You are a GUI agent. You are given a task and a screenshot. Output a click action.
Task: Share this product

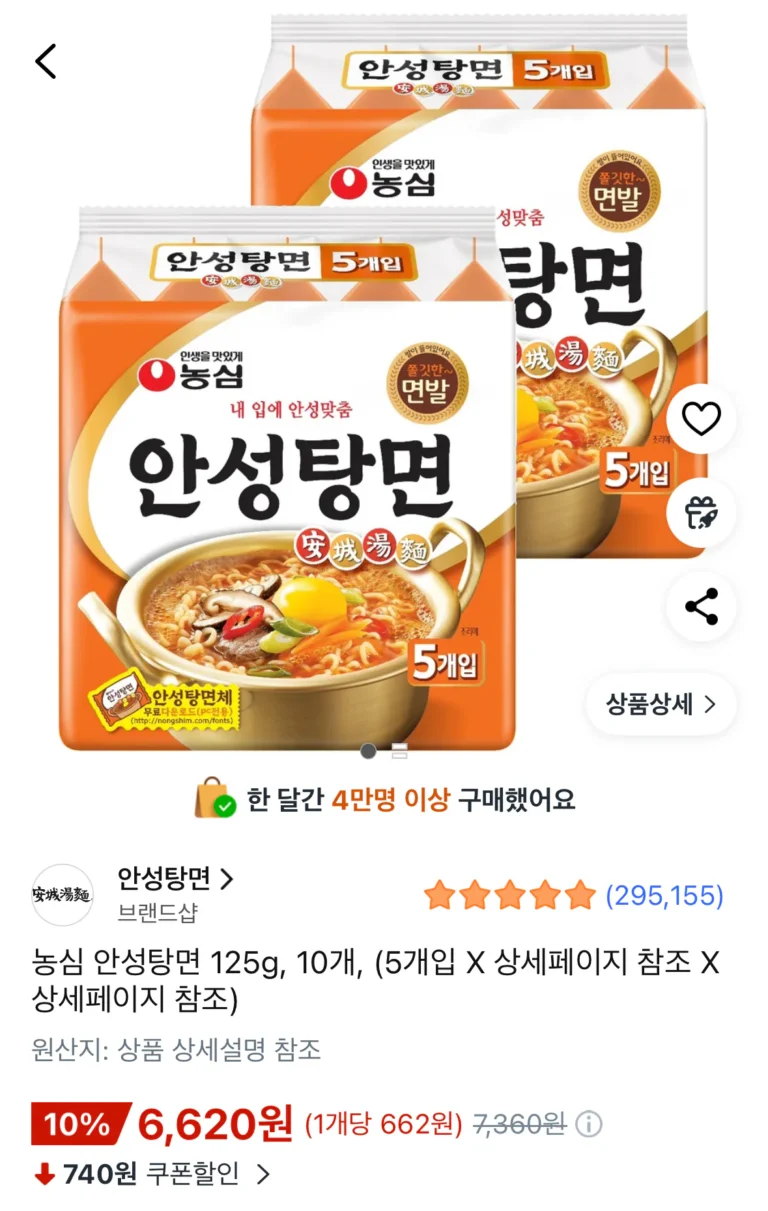click(x=701, y=606)
